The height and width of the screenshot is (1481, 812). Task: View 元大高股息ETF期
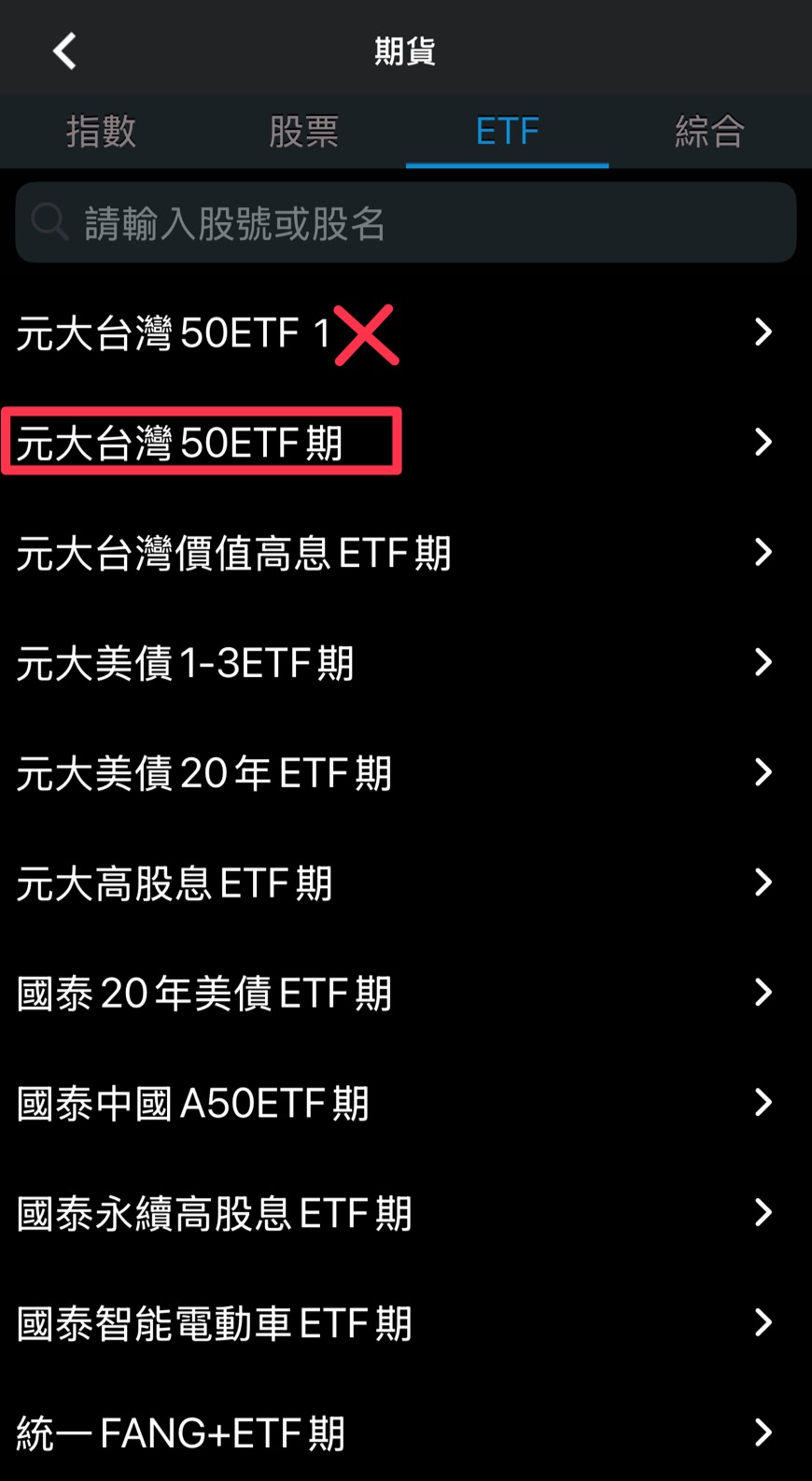tap(406, 882)
